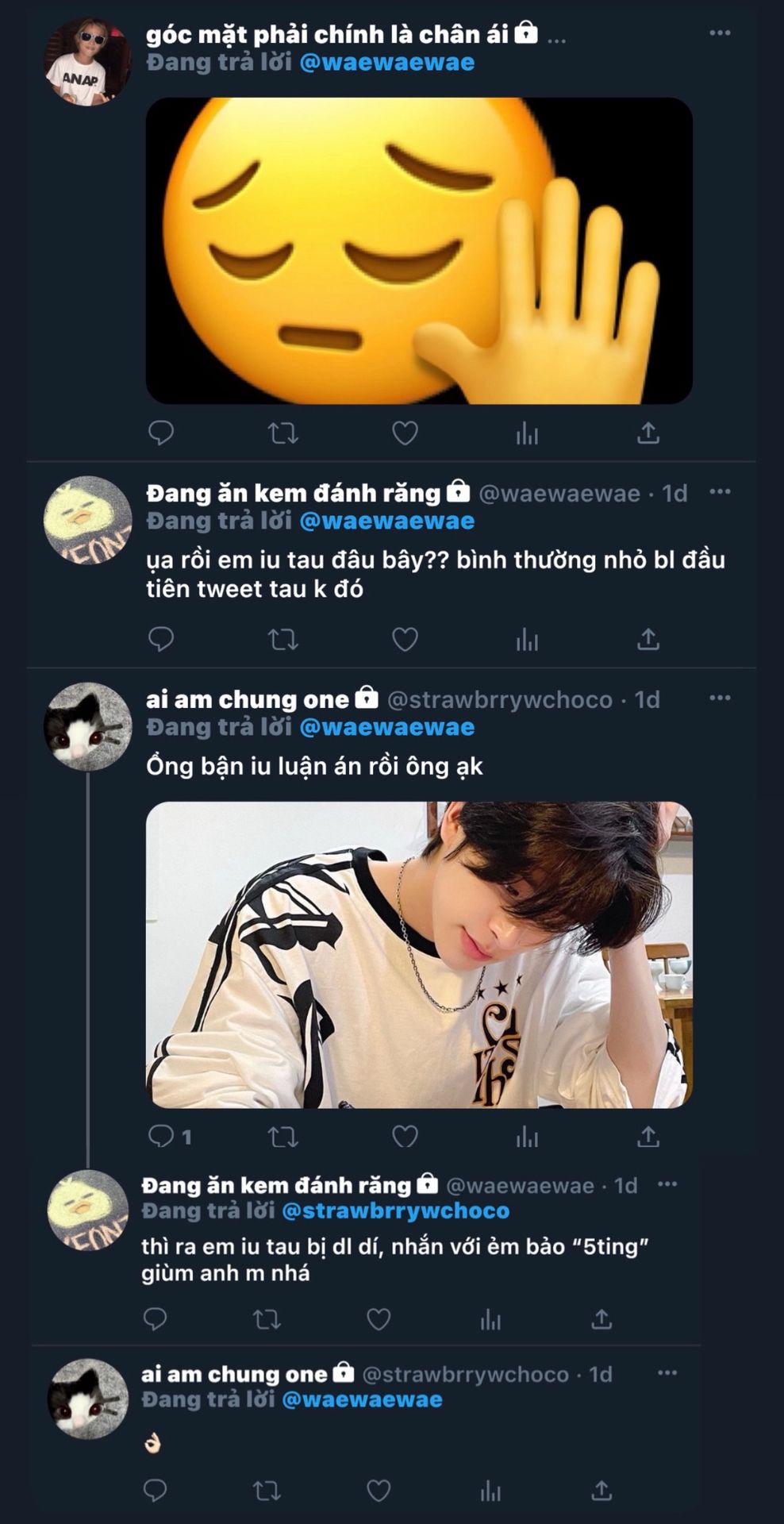Image resolution: width=784 pixels, height=1524 pixels.
Task: Open overflow menu on the "5ting" reply
Action: click(x=667, y=1184)
